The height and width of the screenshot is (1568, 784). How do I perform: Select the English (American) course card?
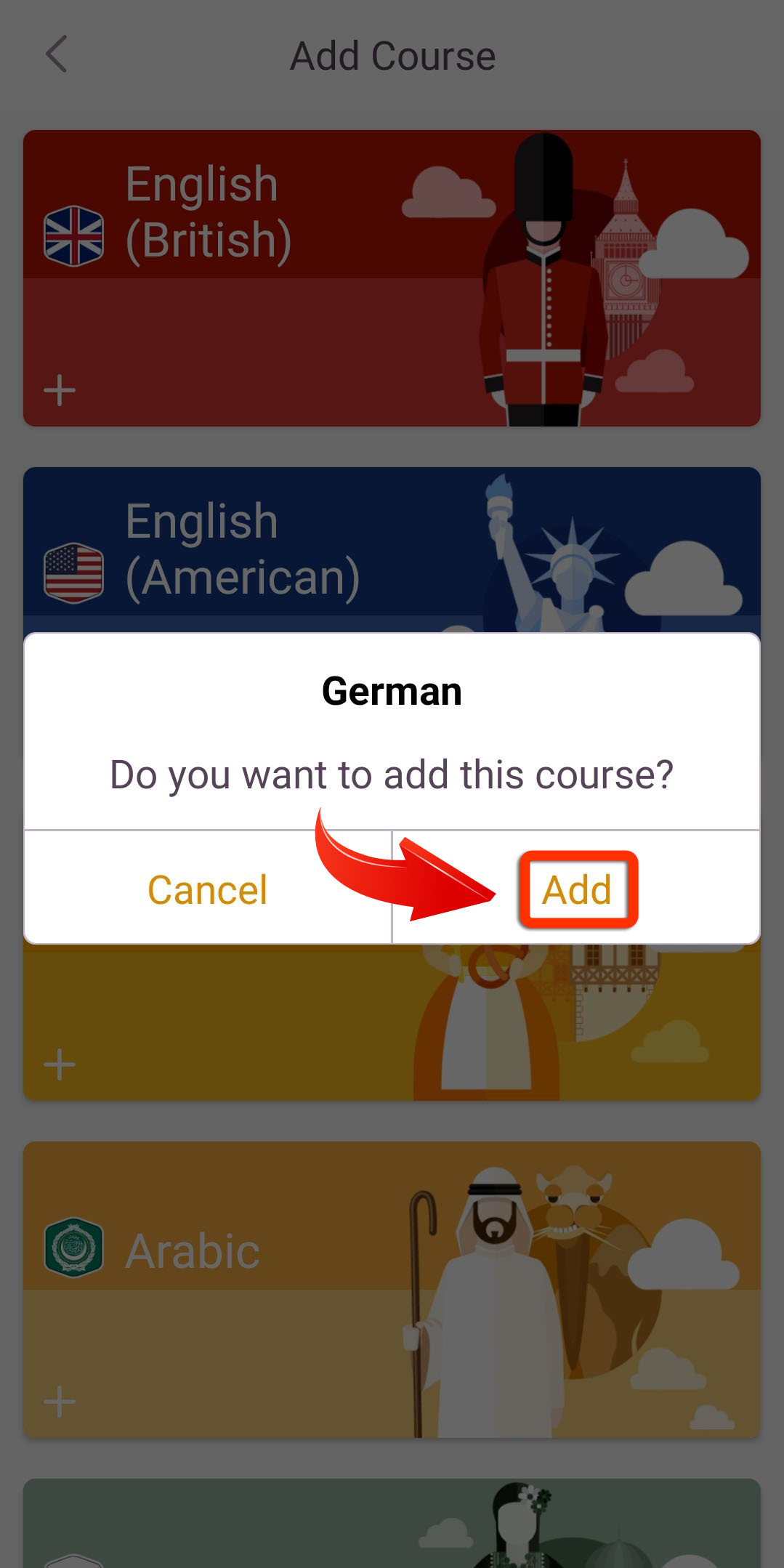[x=392, y=550]
